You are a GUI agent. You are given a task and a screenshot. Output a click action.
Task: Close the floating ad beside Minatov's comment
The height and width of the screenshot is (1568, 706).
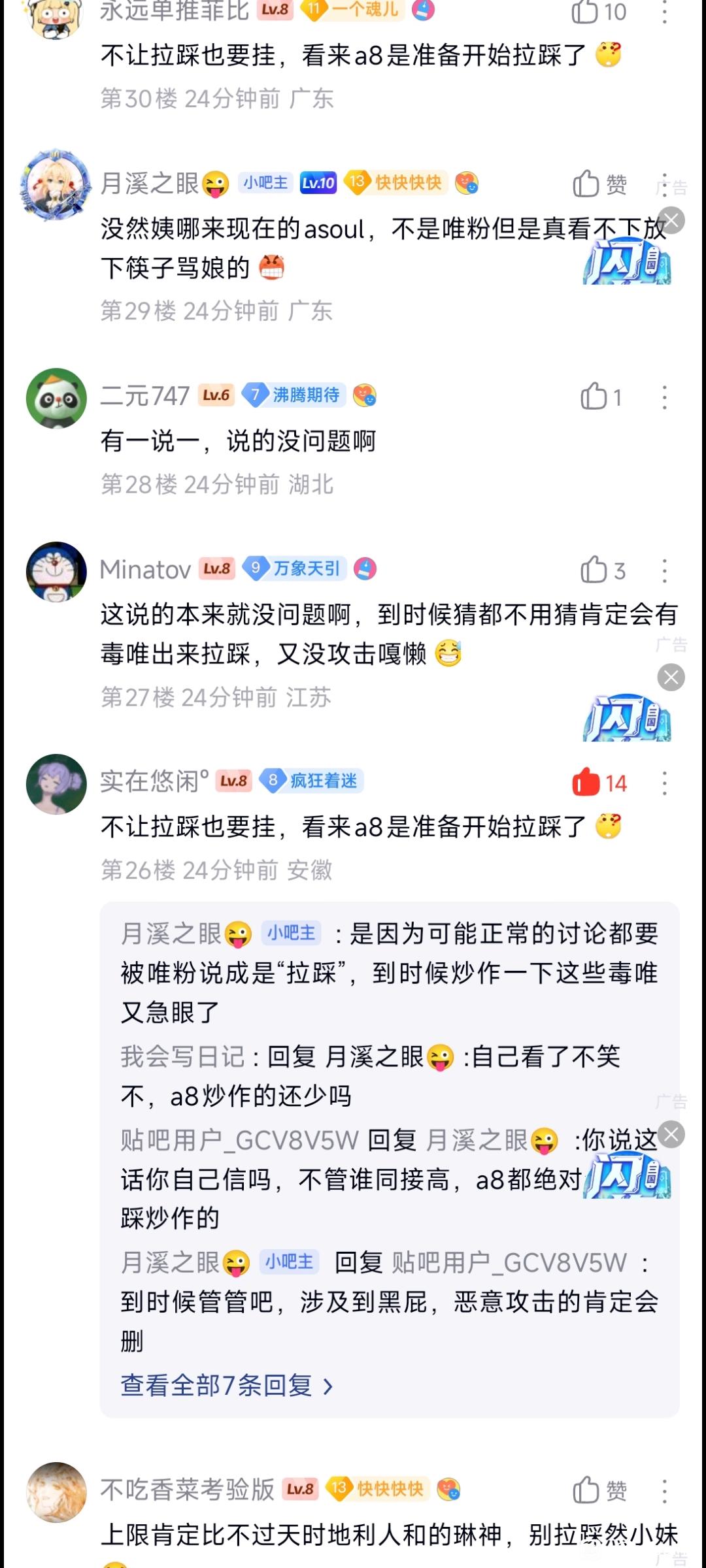point(671,677)
